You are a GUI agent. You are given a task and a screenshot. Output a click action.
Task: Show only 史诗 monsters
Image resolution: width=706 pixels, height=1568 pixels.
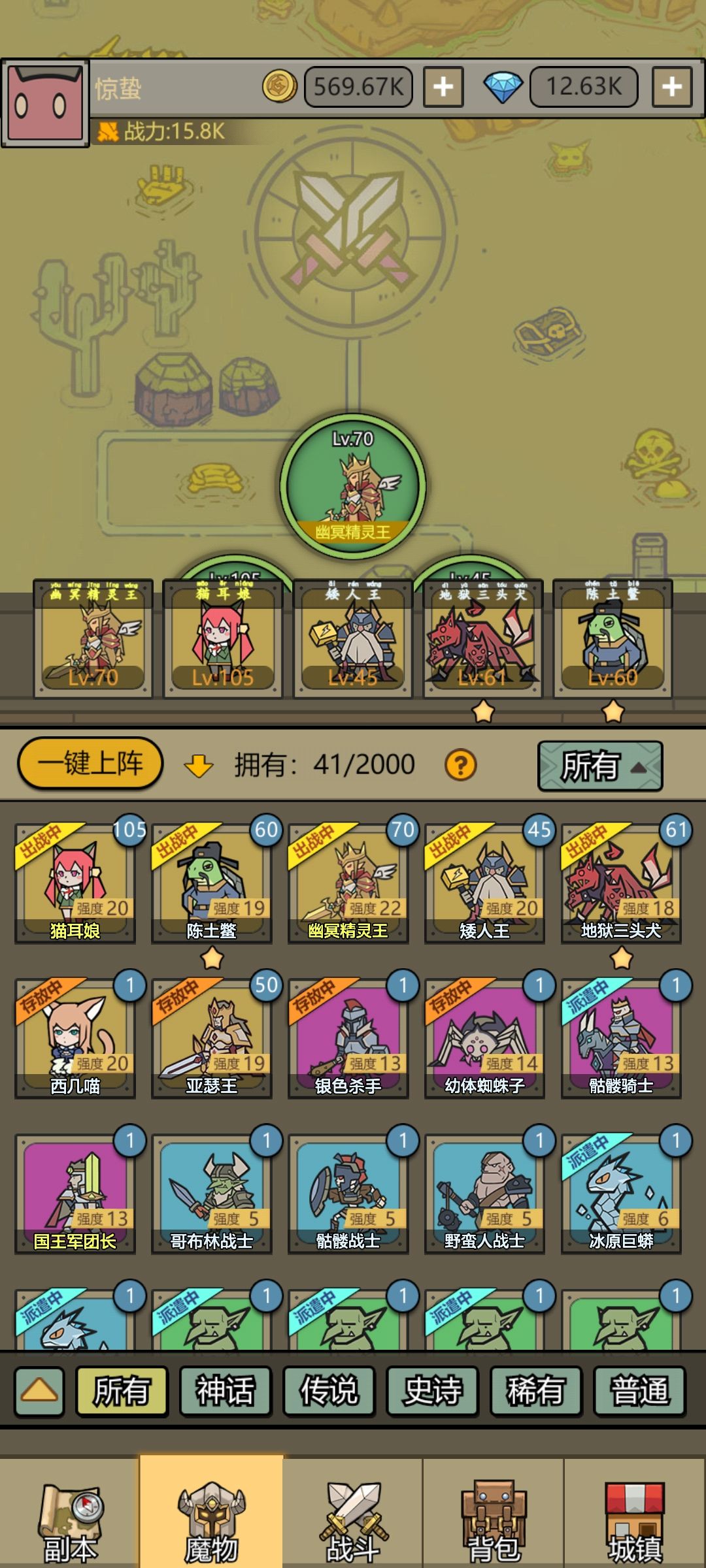pos(432,1390)
